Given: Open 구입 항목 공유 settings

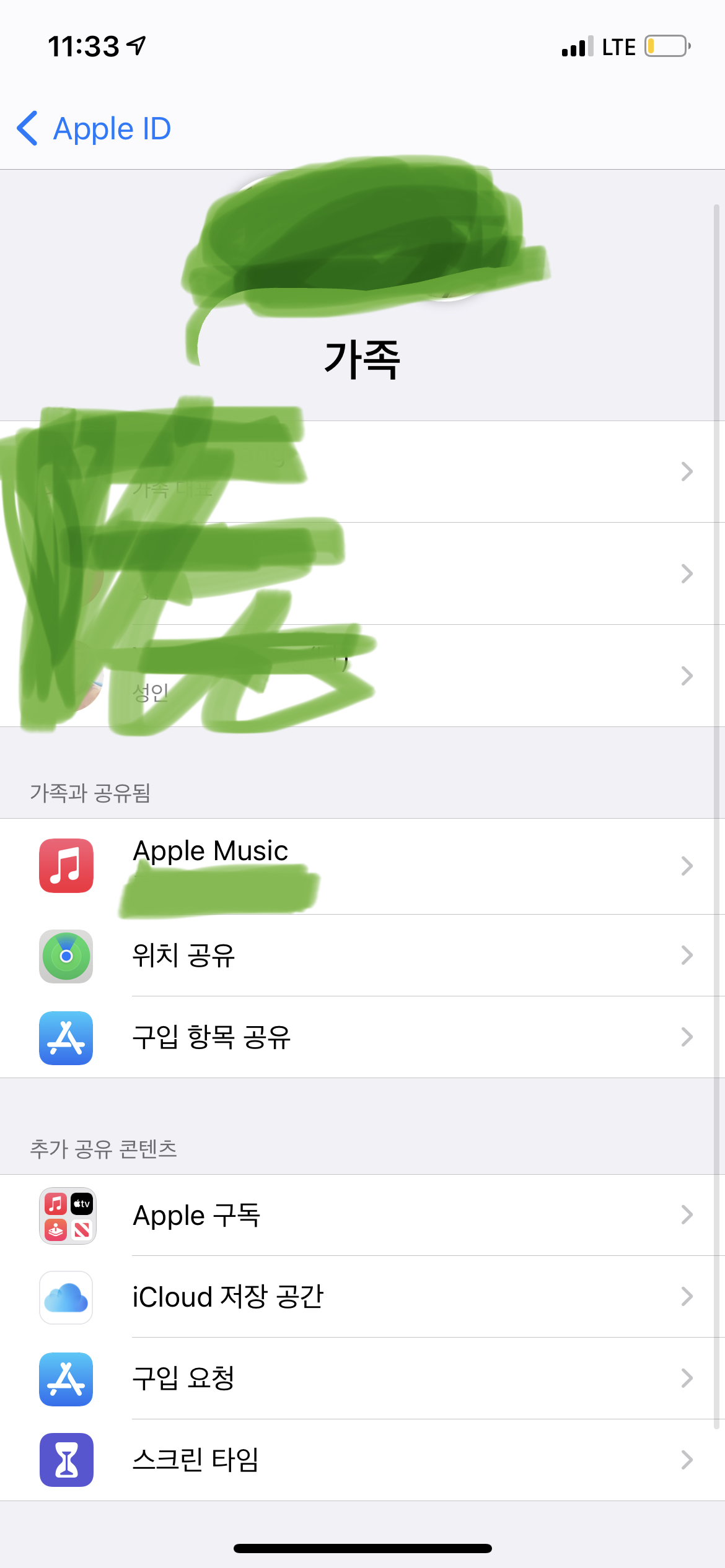Looking at the screenshot, I should pyautogui.click(x=362, y=1037).
